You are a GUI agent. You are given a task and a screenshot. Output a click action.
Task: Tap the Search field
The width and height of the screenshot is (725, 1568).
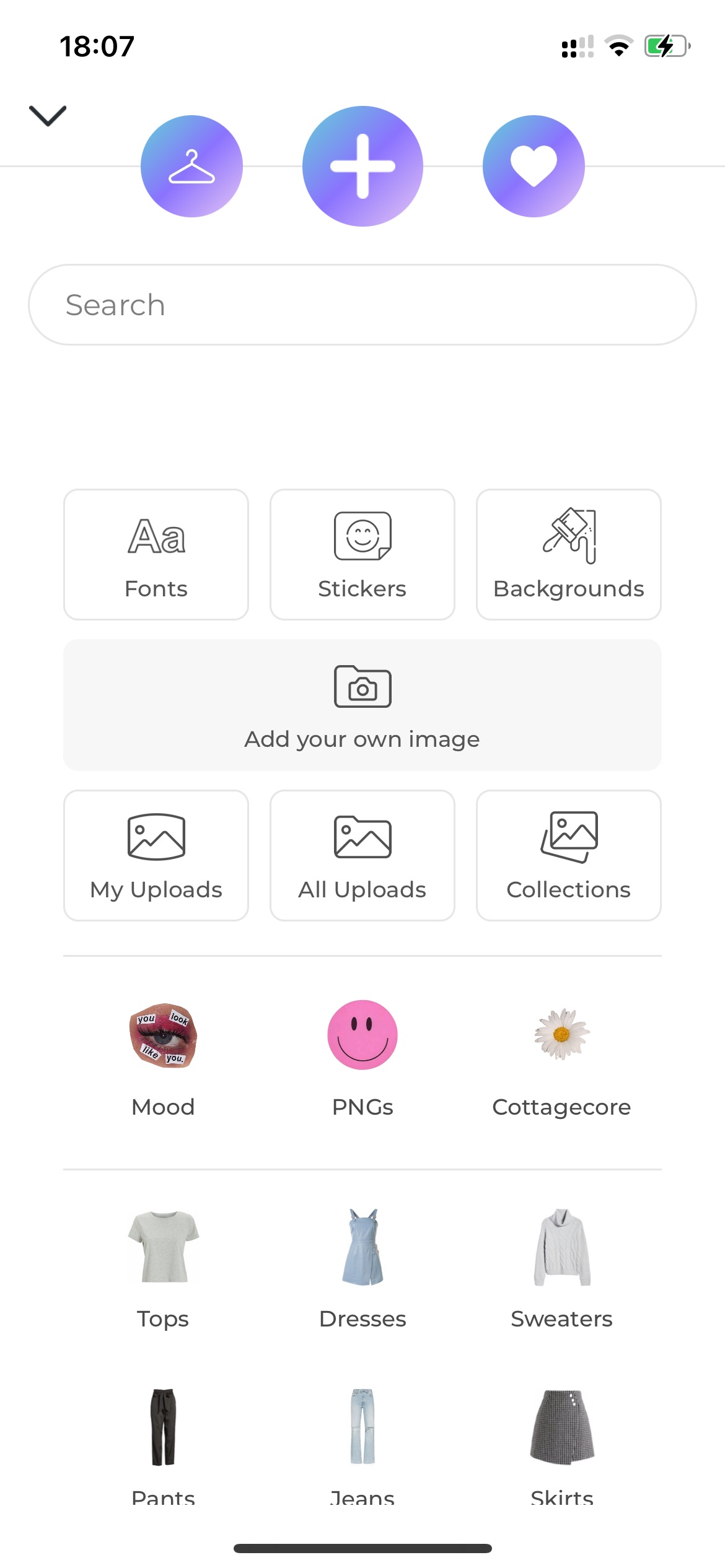(x=362, y=305)
